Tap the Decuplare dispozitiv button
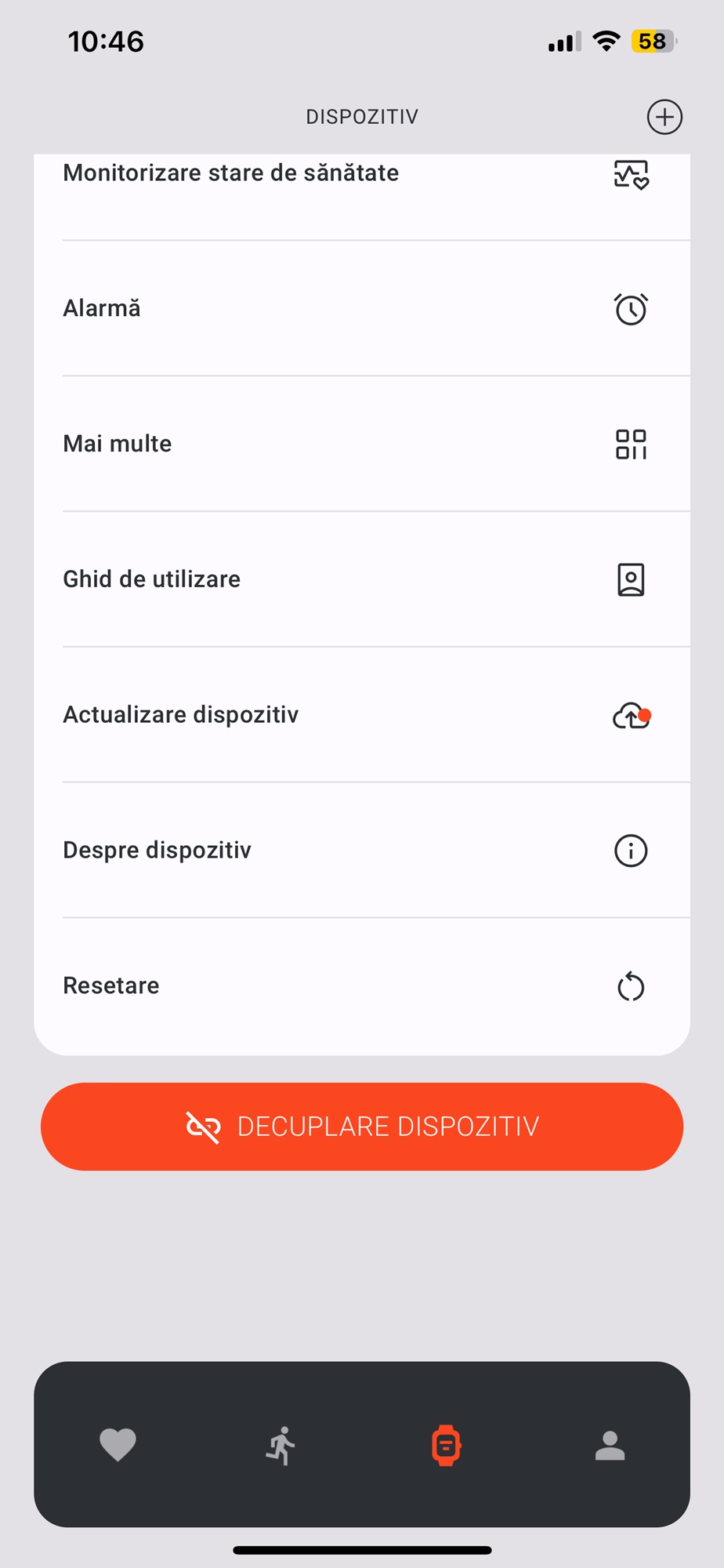The height and width of the screenshot is (1568, 724). (x=362, y=1127)
